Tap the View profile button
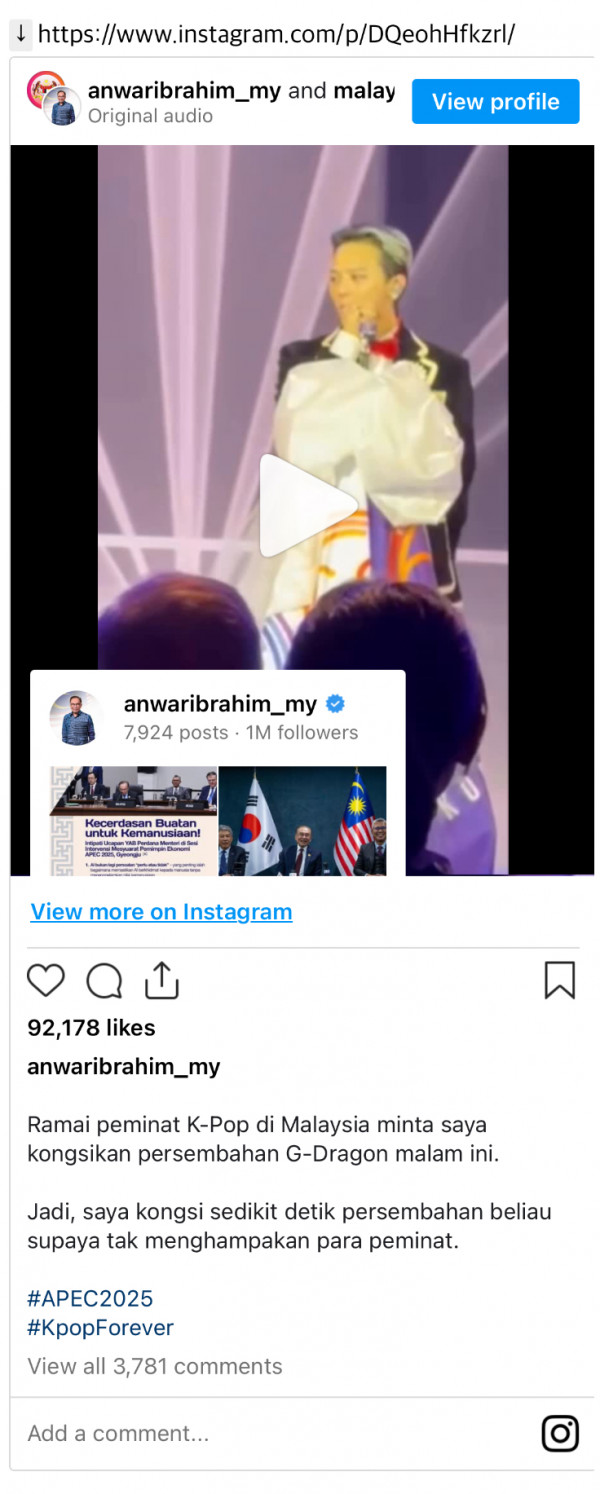Image resolution: width=600 pixels, height=1494 pixels. (x=495, y=102)
